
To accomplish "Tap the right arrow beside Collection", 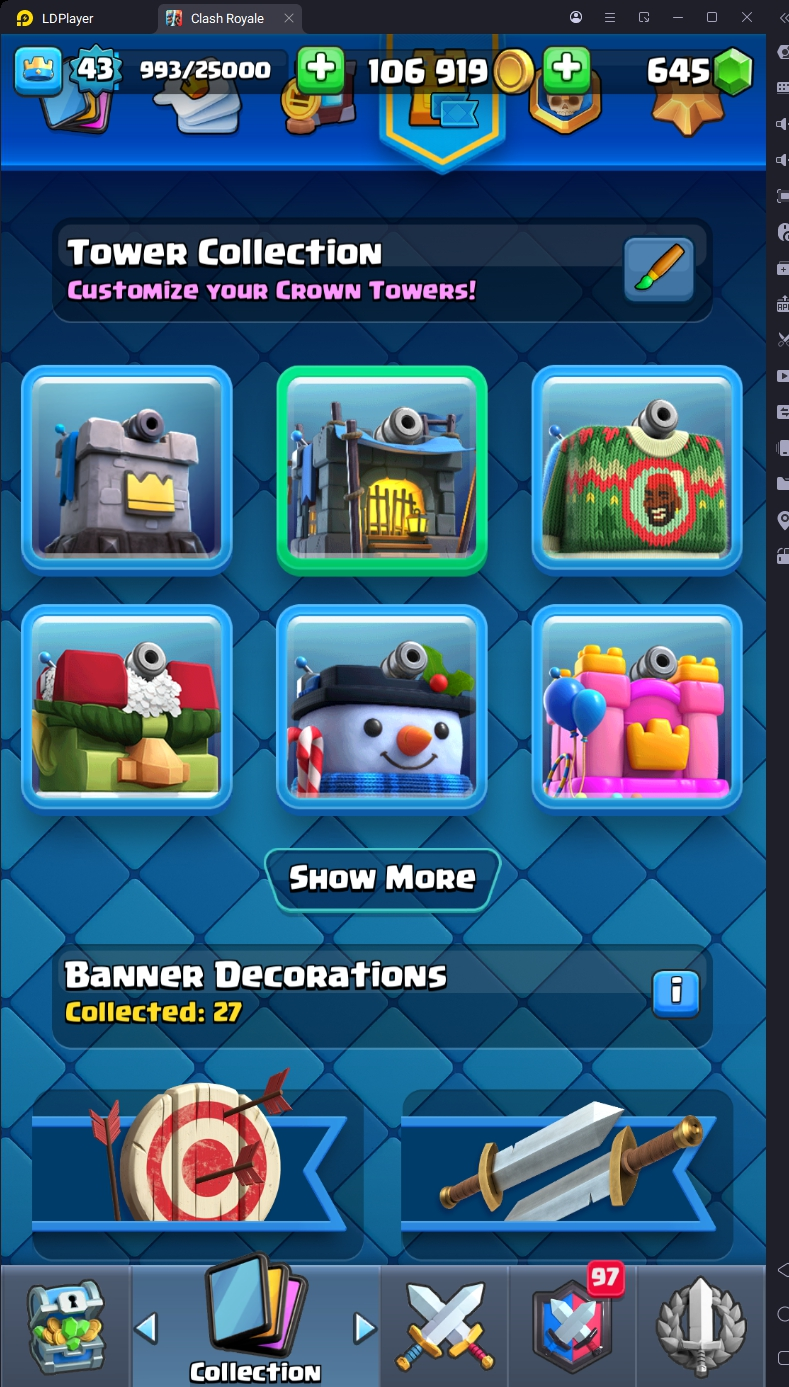I will click(x=365, y=1328).
